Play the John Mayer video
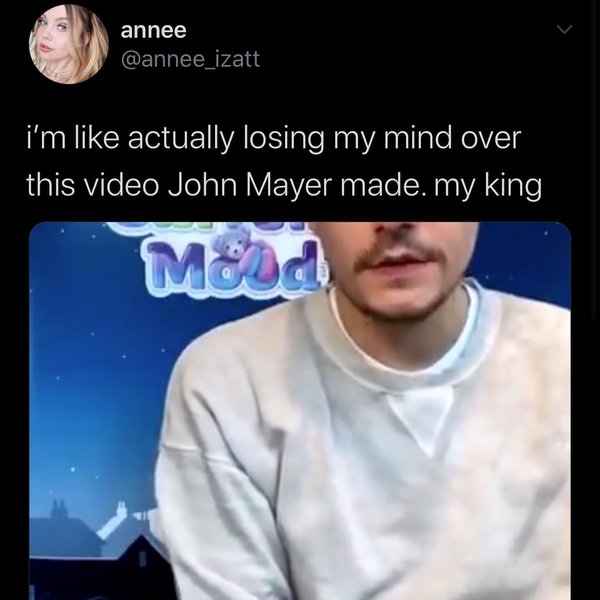600x600 pixels. click(x=300, y=410)
